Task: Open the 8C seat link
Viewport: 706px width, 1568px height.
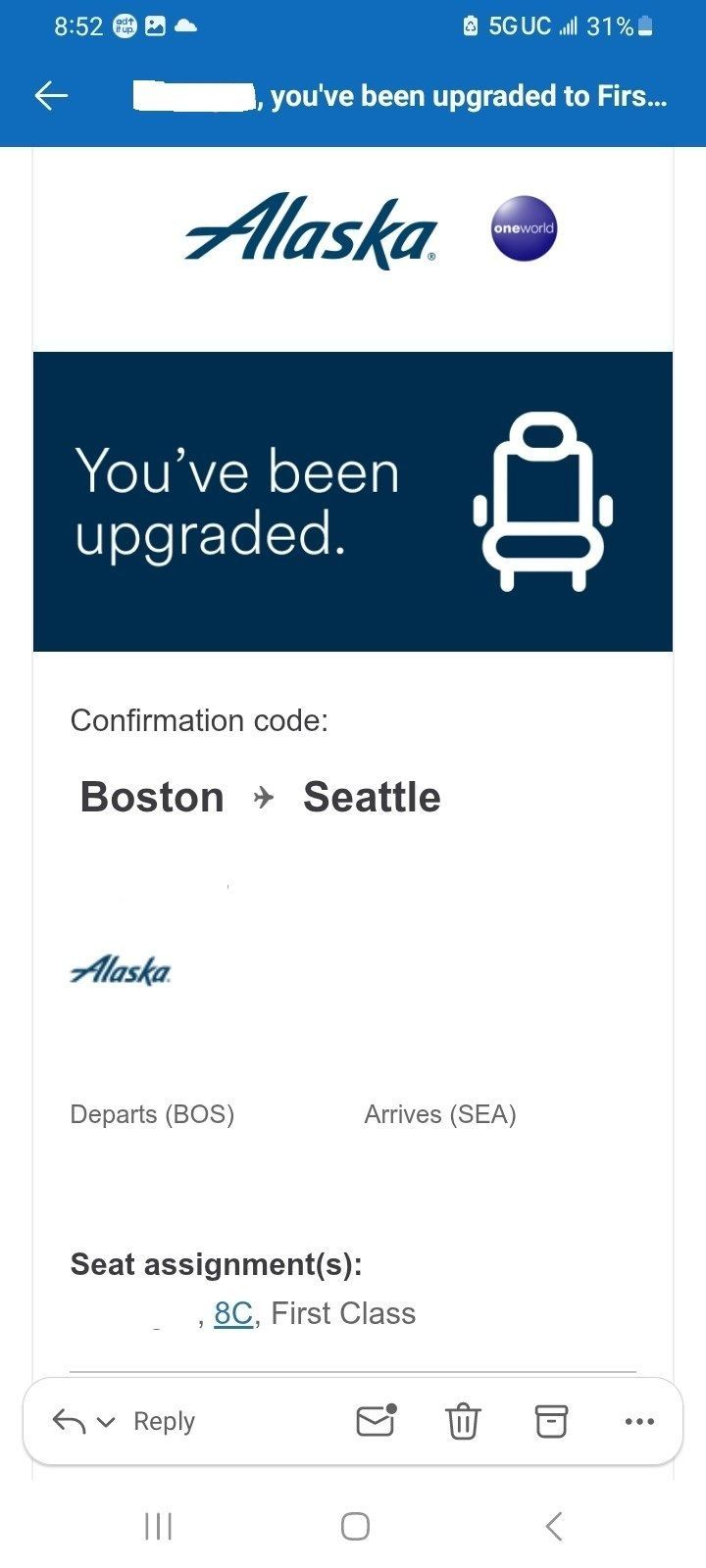Action: [233, 1313]
